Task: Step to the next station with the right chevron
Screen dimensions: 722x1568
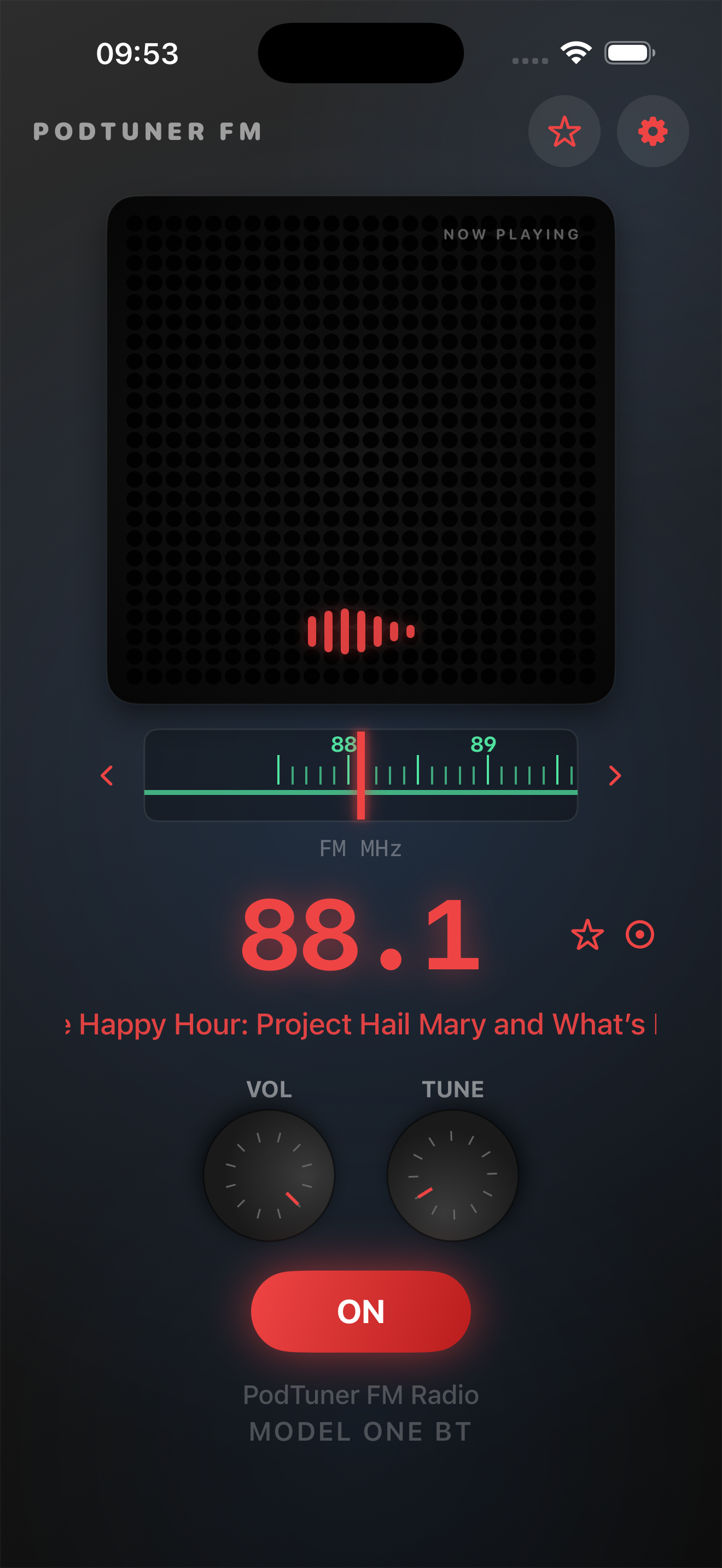Action: click(x=614, y=775)
